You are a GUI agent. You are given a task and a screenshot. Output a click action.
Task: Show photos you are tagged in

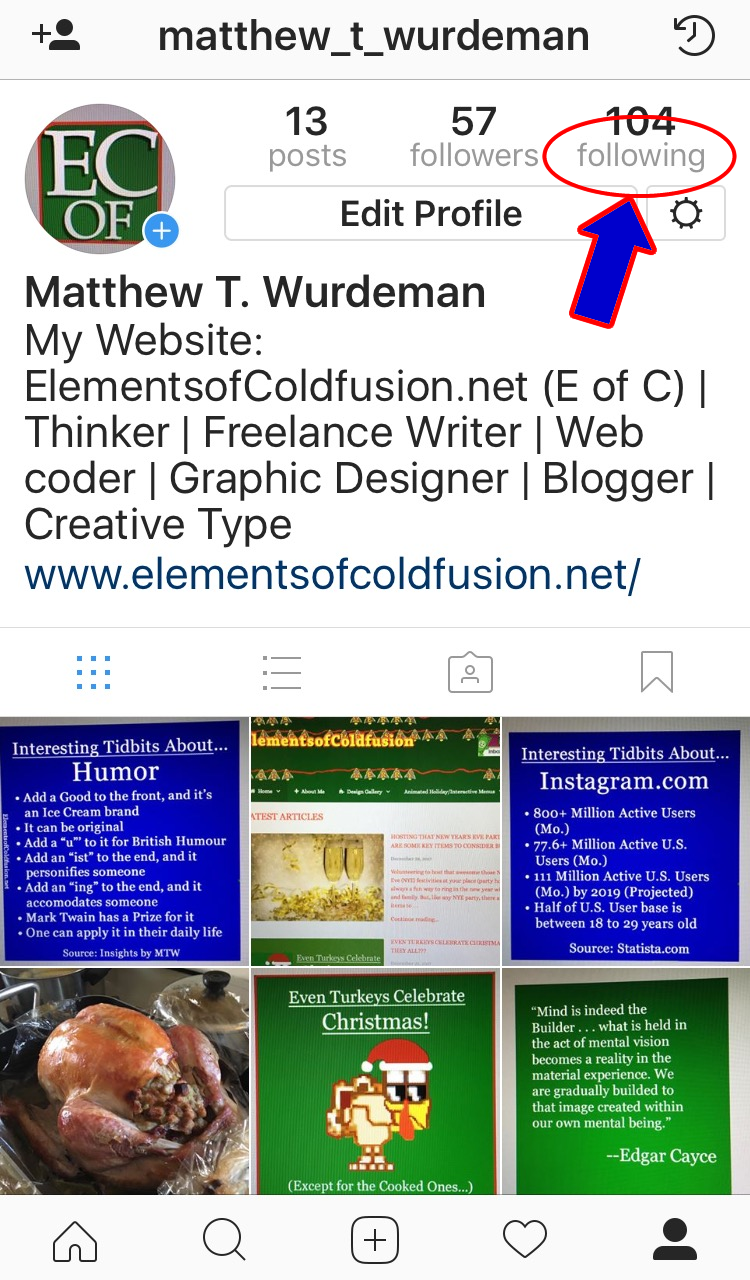pos(469,672)
